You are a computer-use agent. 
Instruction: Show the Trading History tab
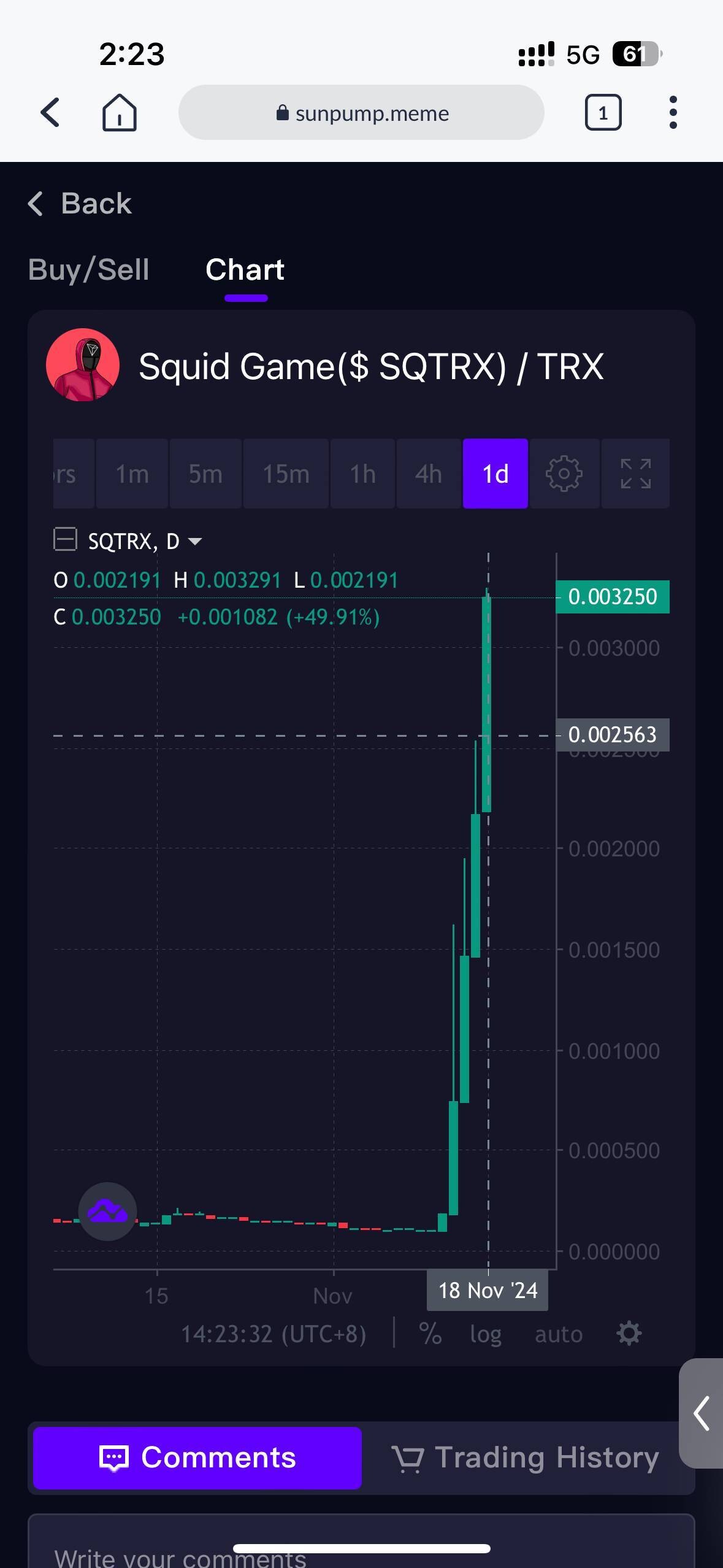coord(526,1458)
